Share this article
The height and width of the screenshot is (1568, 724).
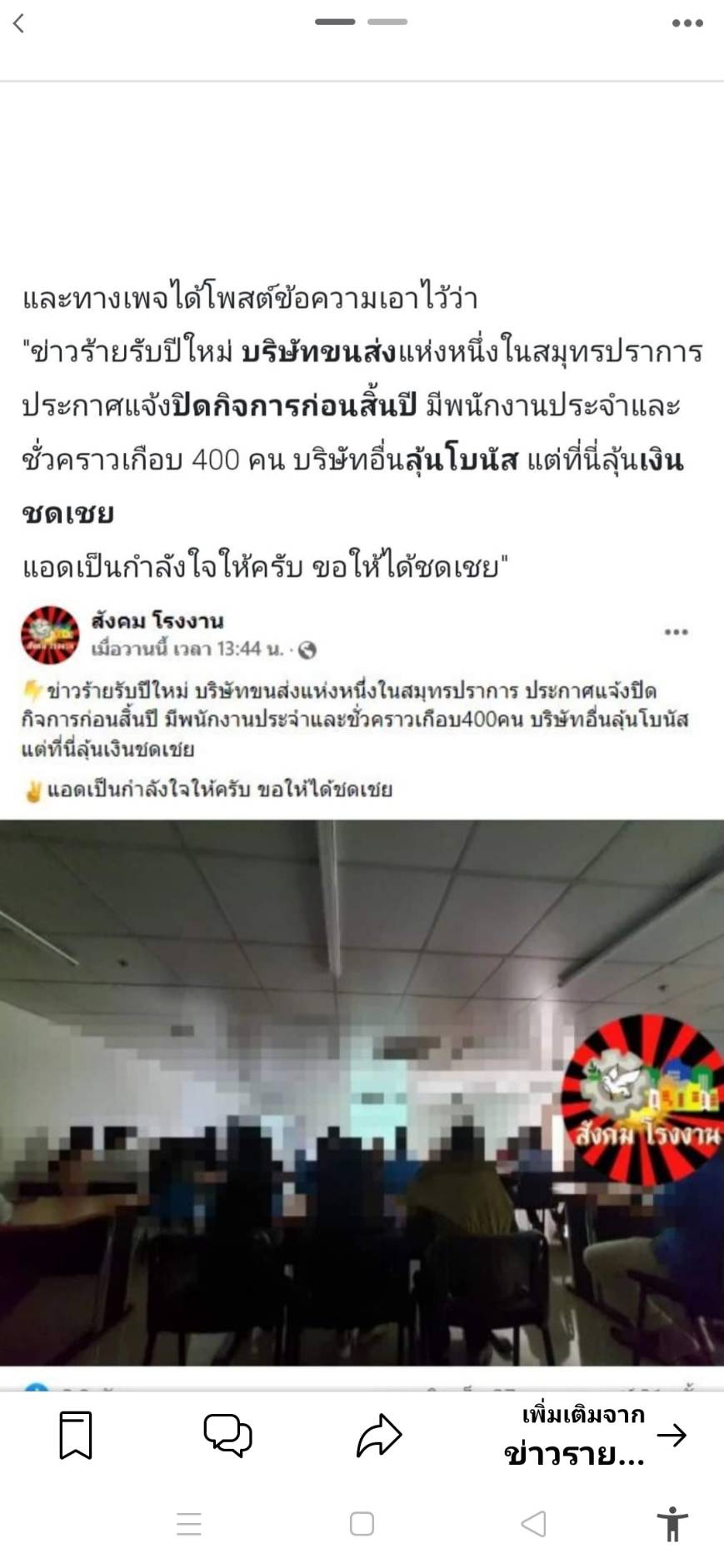click(x=379, y=1435)
